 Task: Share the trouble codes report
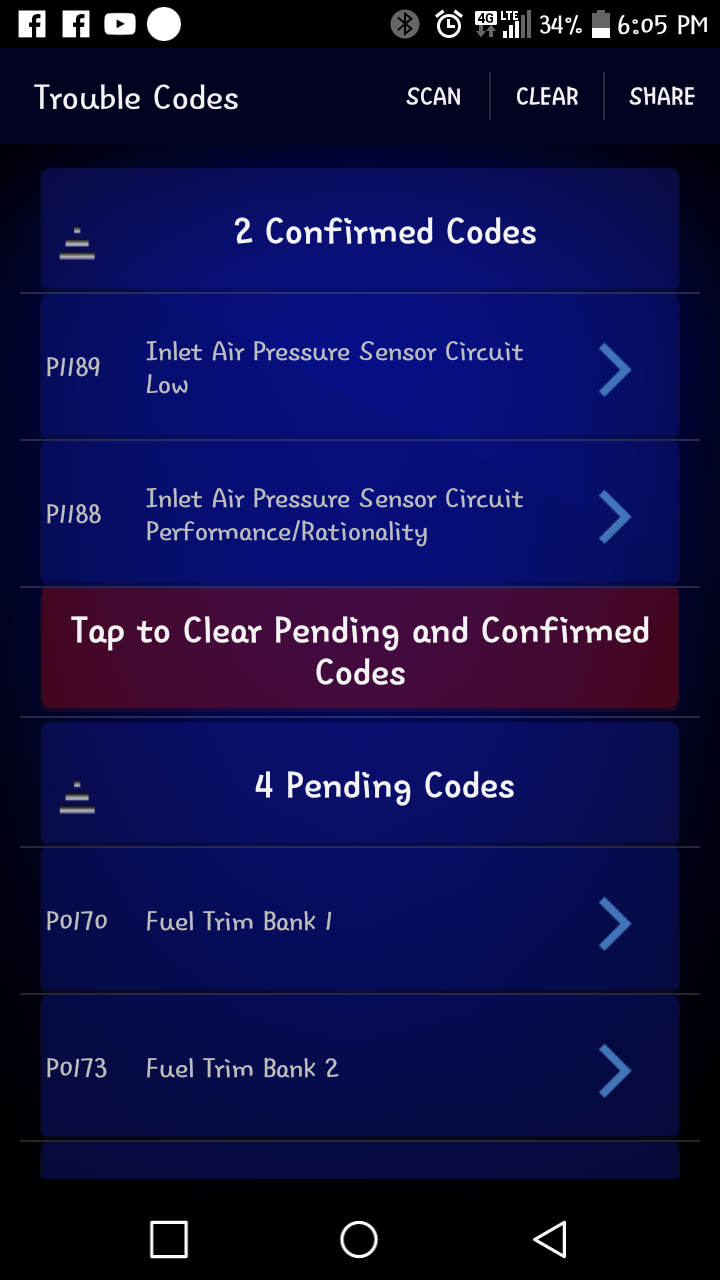pos(661,97)
